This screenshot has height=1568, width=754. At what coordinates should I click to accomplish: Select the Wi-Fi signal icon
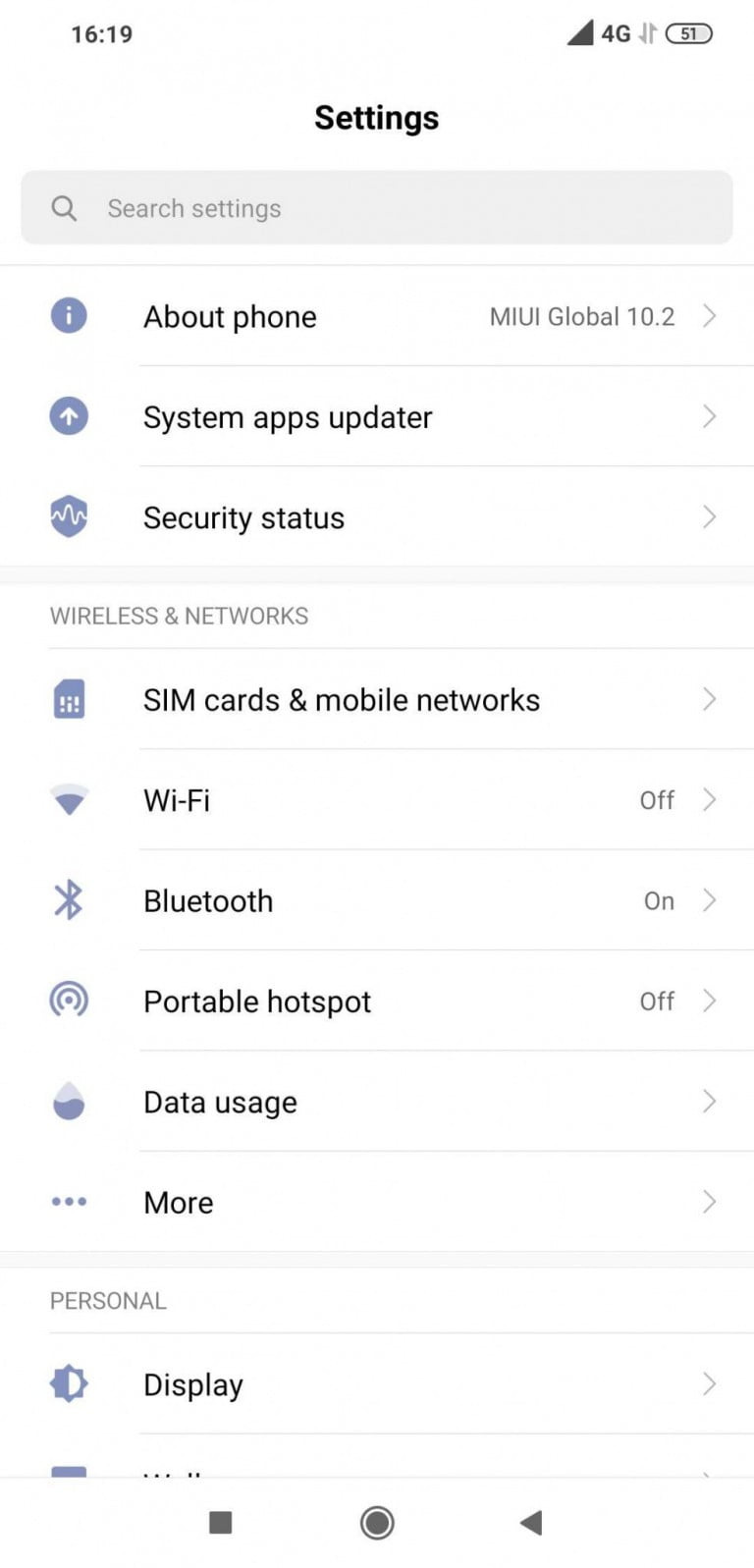click(68, 799)
